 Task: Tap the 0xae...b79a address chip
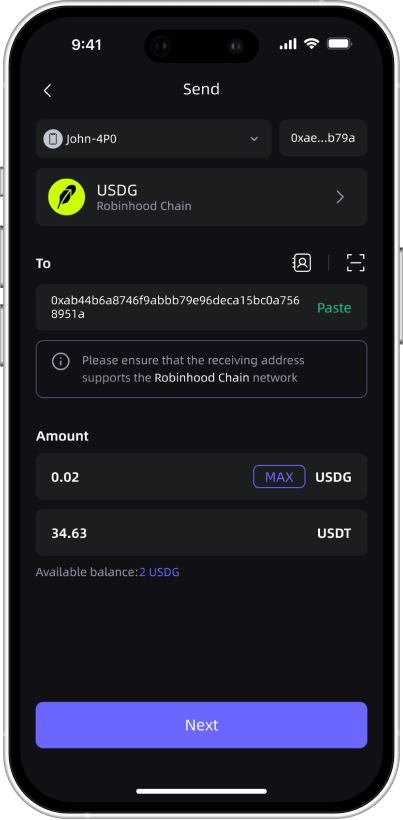[323, 138]
